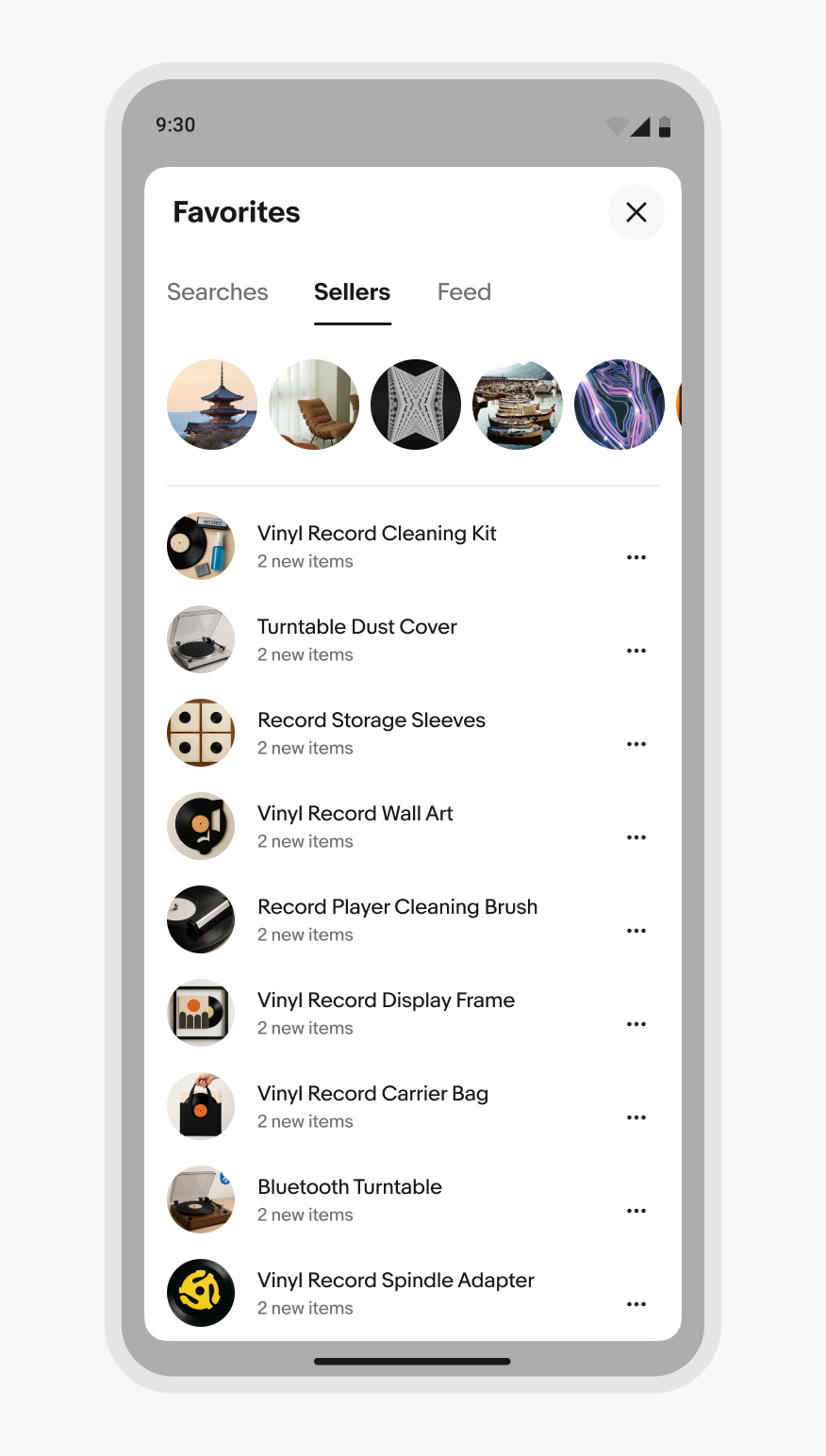Close the Favorites sheet

(636, 212)
